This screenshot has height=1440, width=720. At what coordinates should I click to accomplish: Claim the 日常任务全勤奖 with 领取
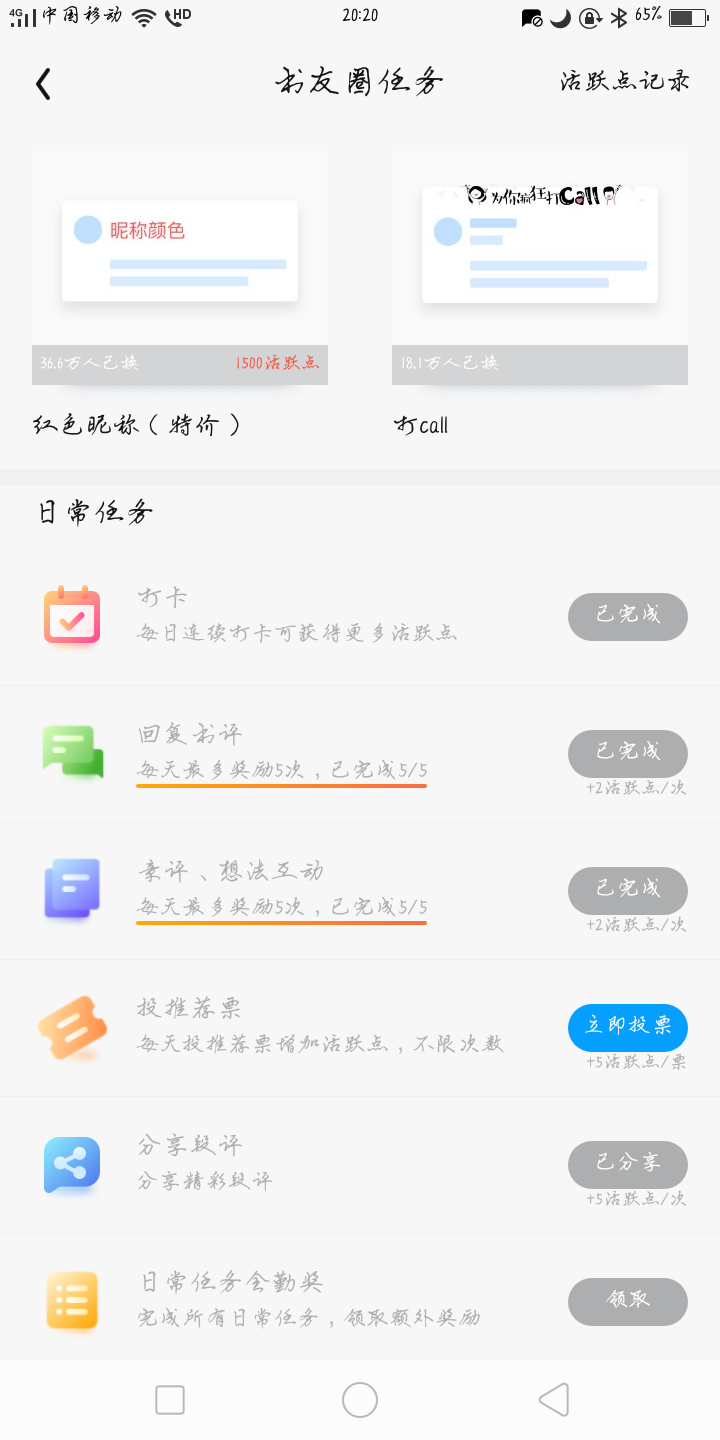627,1301
